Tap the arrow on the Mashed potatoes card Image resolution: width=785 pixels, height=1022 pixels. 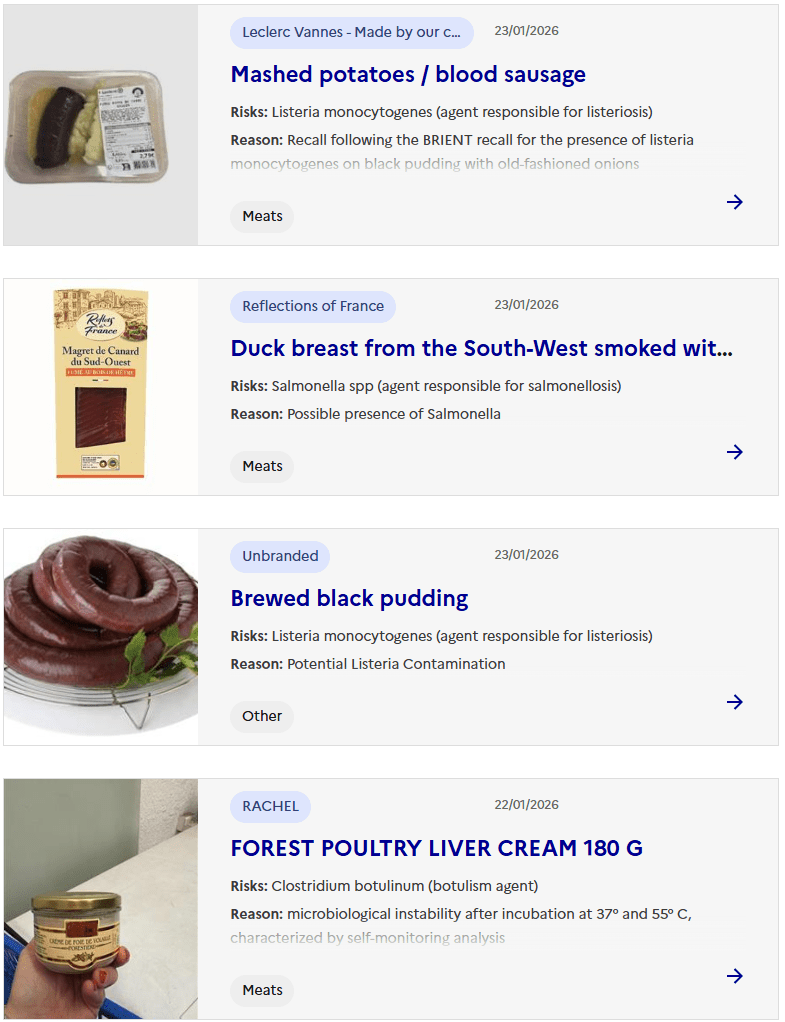735,202
